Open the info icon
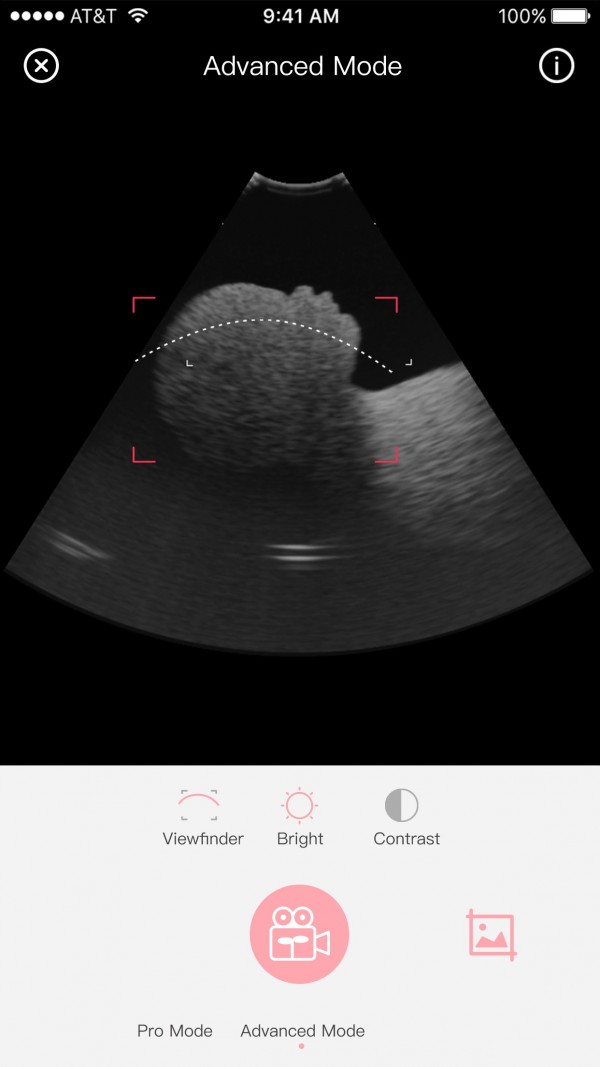600x1067 pixels. point(556,67)
